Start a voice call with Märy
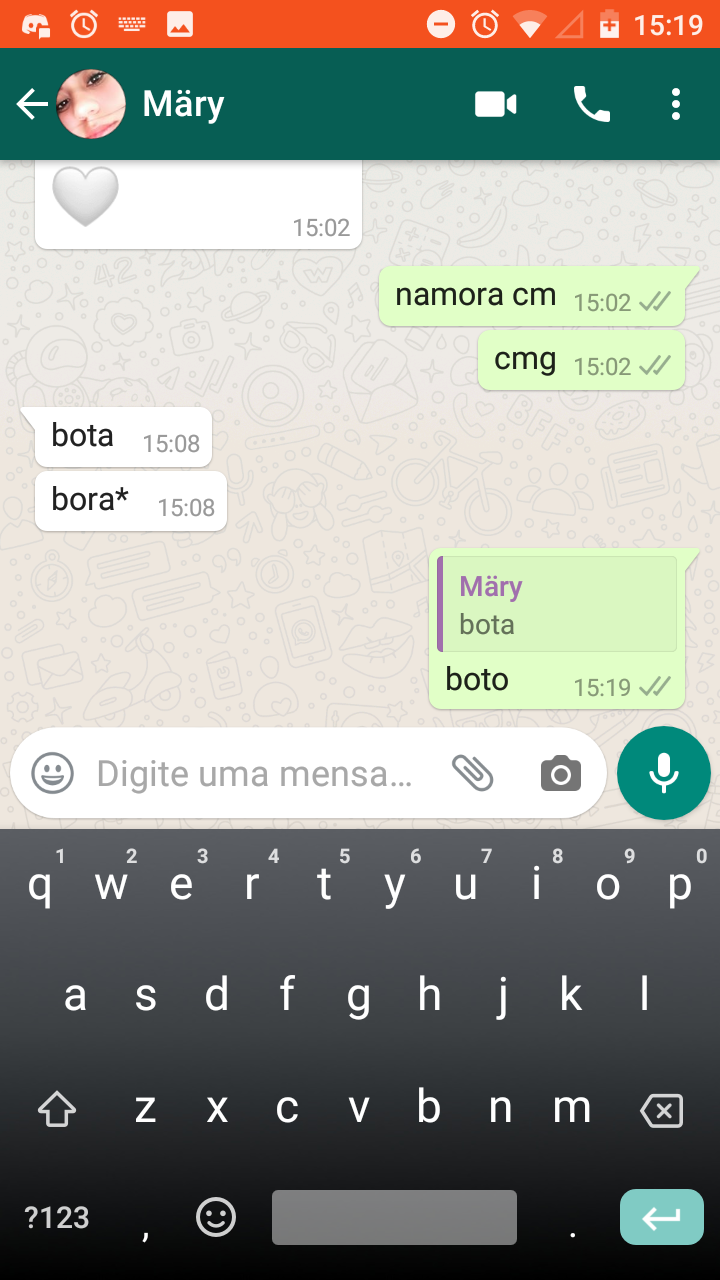 tap(591, 104)
